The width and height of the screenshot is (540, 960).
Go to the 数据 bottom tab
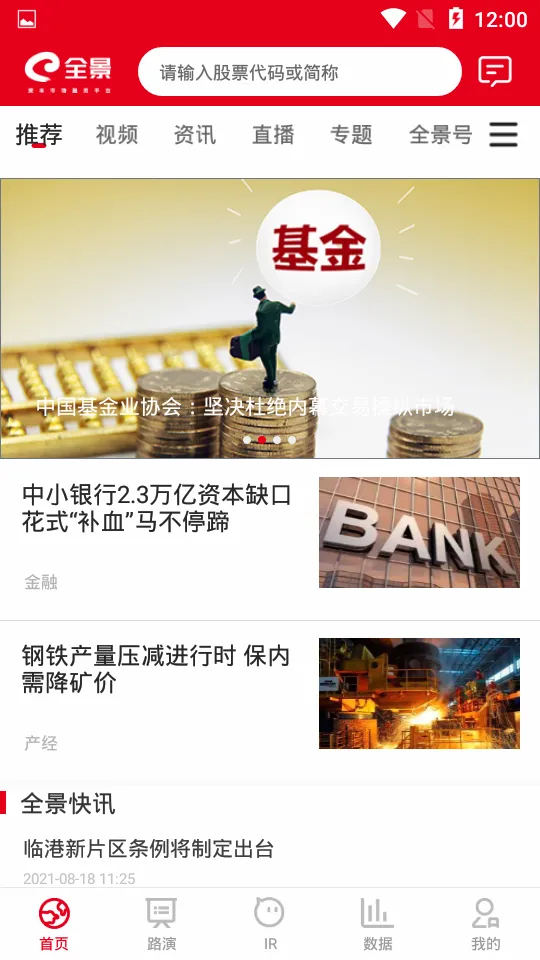pyautogui.click(x=378, y=924)
